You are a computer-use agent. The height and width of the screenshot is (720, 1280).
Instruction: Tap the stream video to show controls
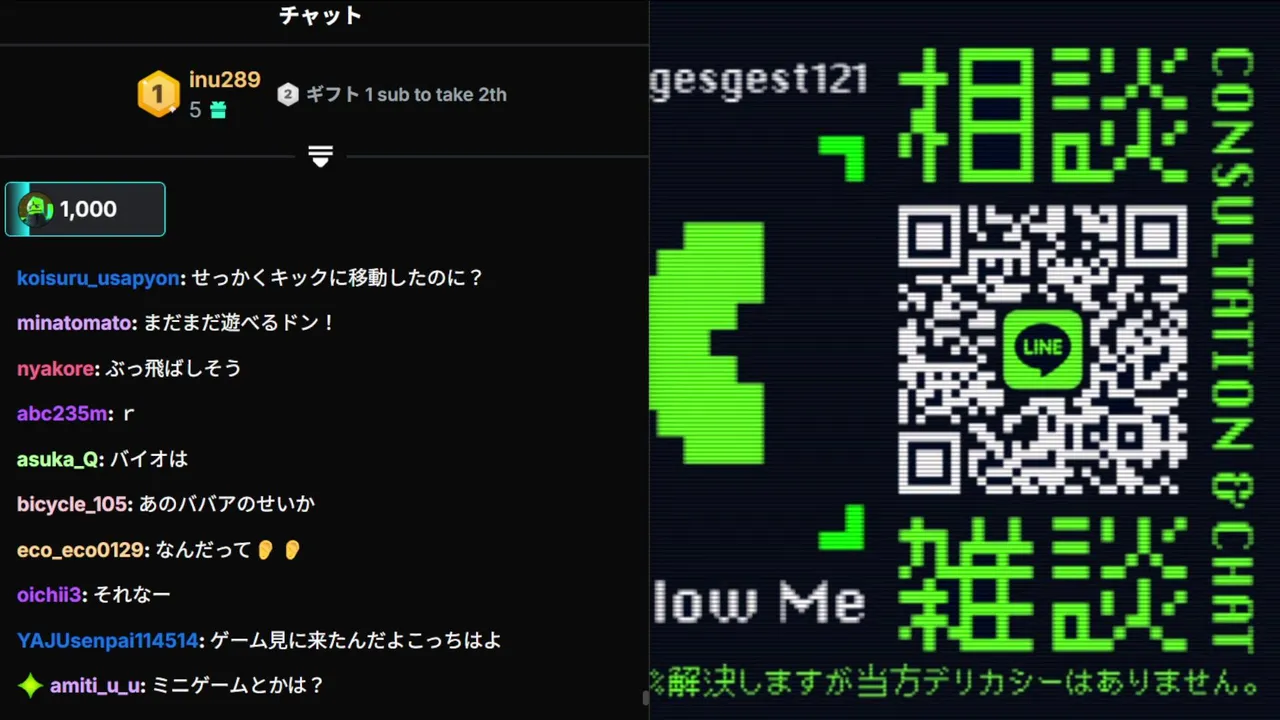point(964,360)
